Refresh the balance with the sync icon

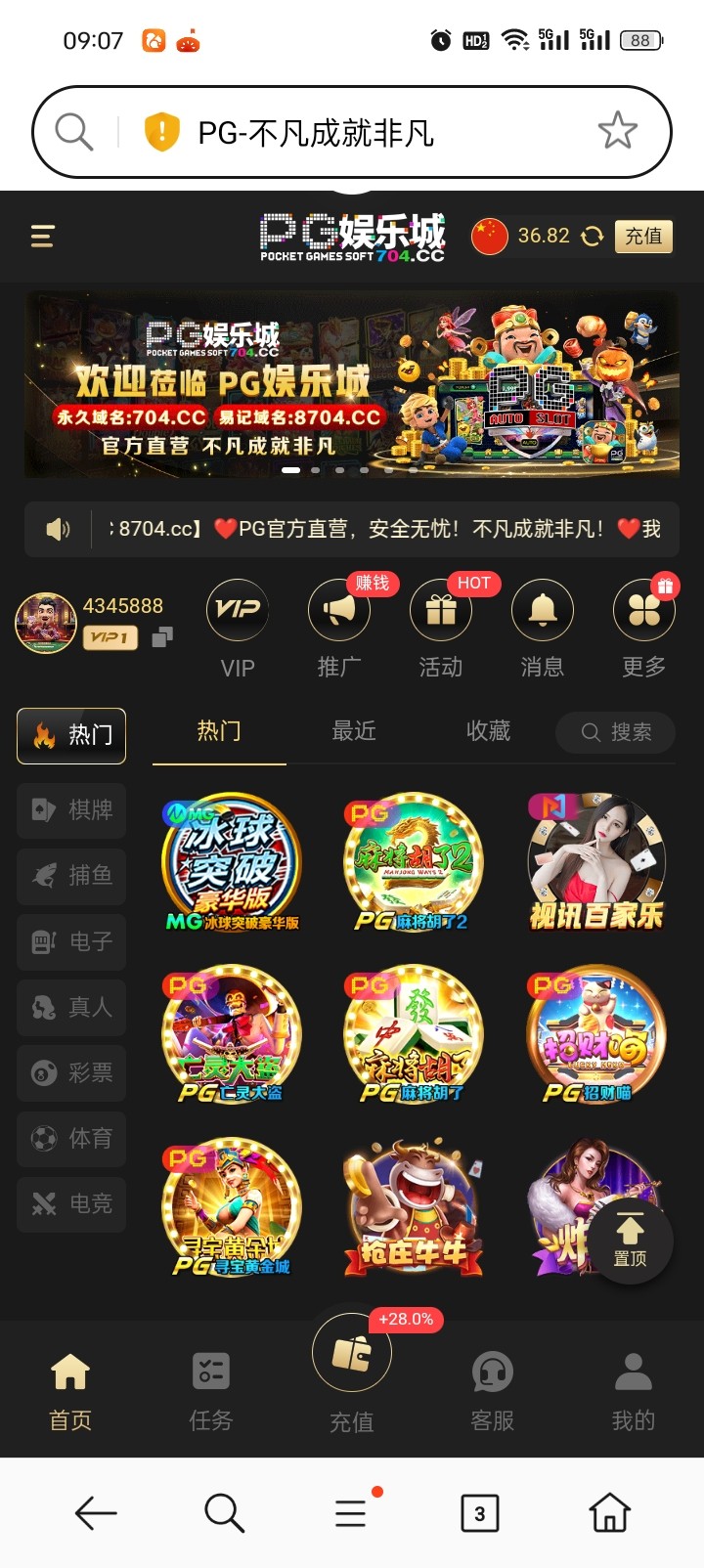tap(591, 236)
